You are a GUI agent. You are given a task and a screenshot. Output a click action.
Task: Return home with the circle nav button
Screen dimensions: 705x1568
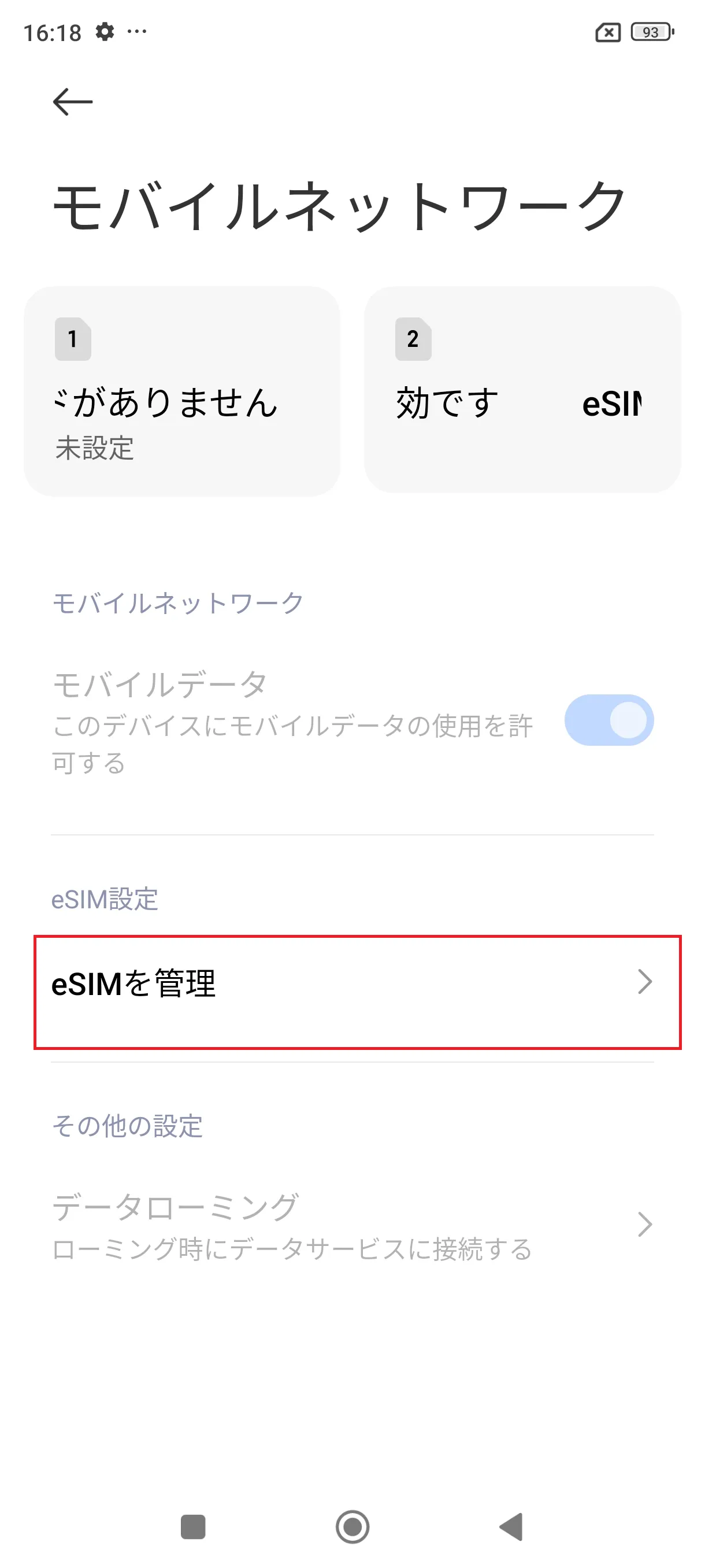coord(352,1526)
